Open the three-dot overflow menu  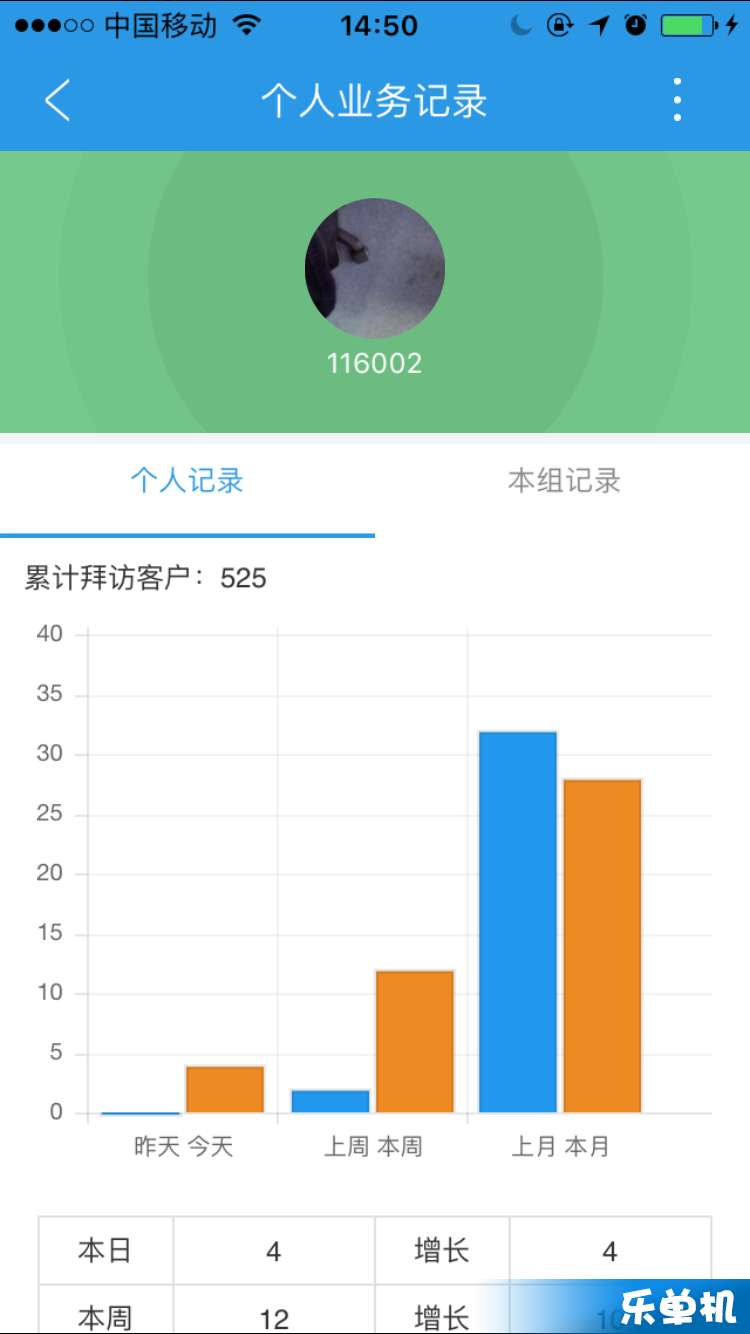click(677, 100)
